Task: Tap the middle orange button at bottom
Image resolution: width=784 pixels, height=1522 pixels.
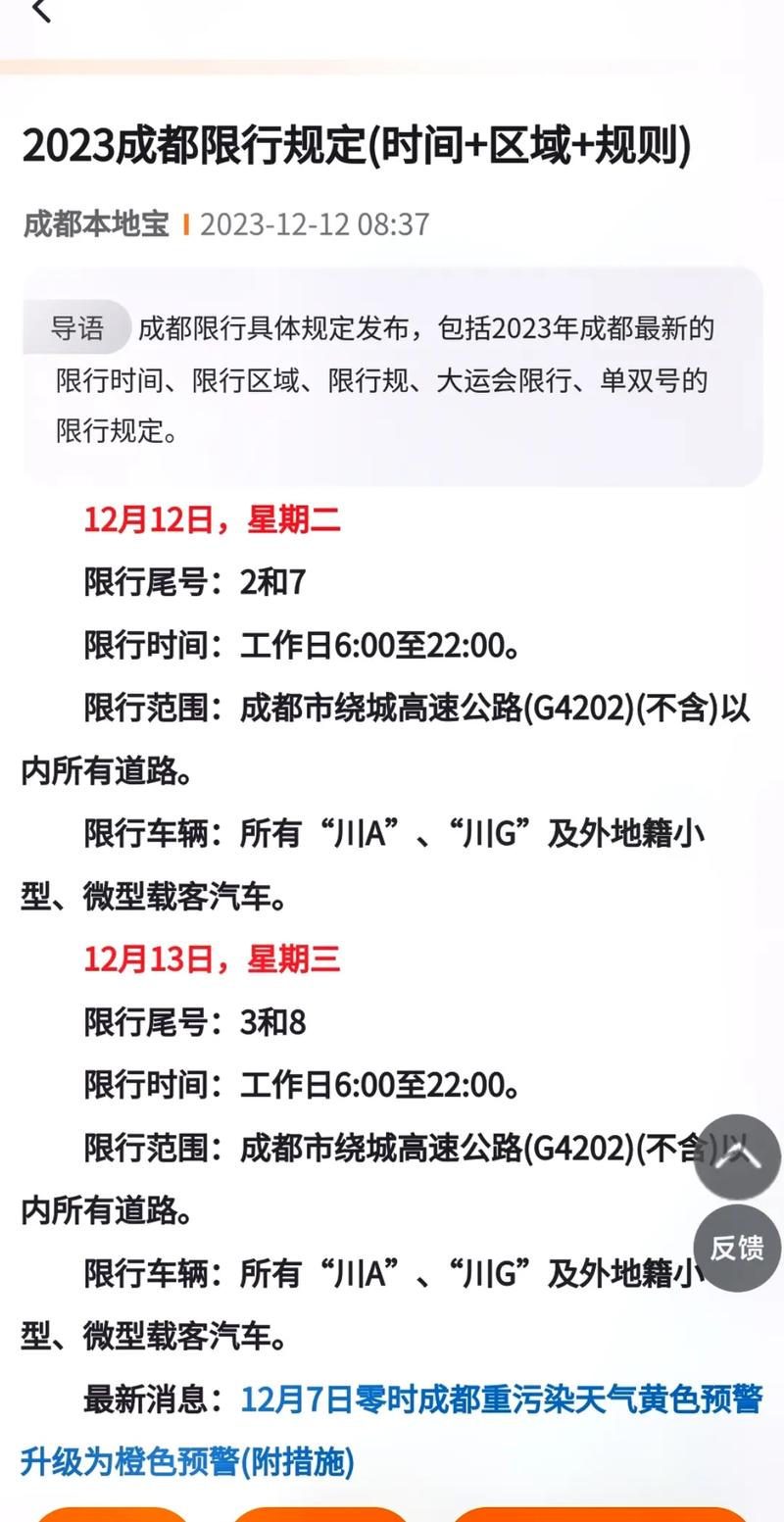Action: 323,1515
